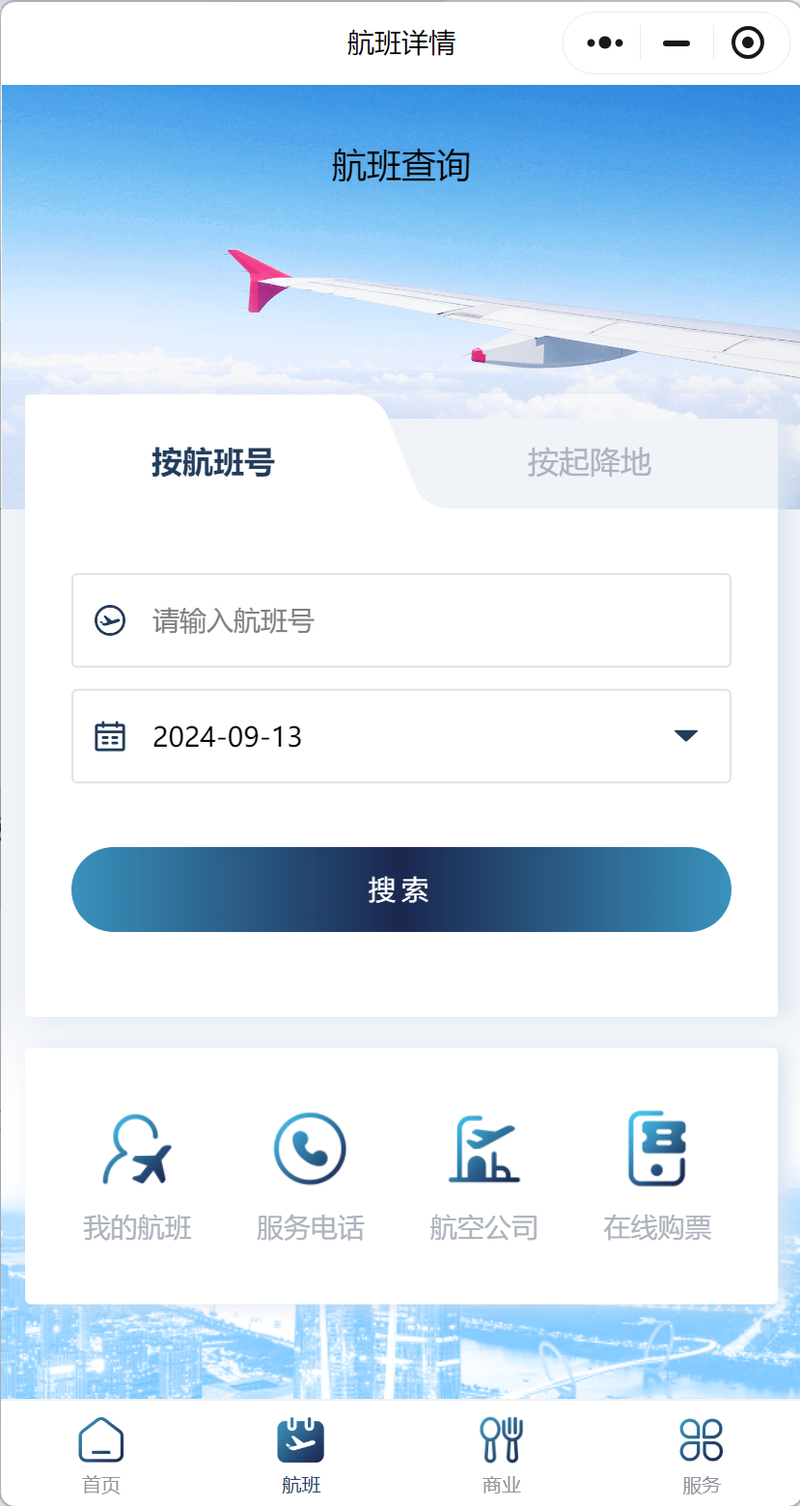
Task: Switch to the 按起降地 tab
Action: tap(589, 463)
